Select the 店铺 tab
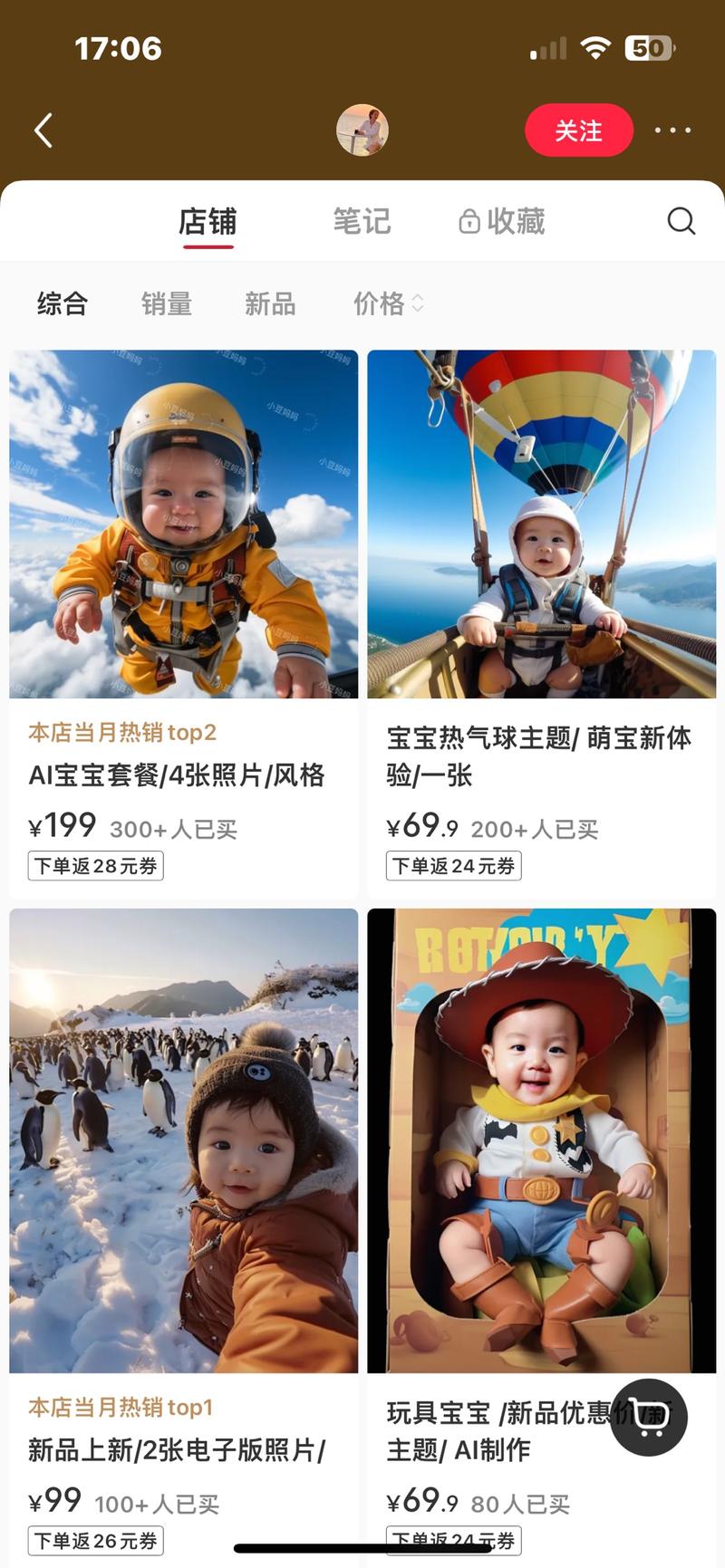 [x=208, y=221]
